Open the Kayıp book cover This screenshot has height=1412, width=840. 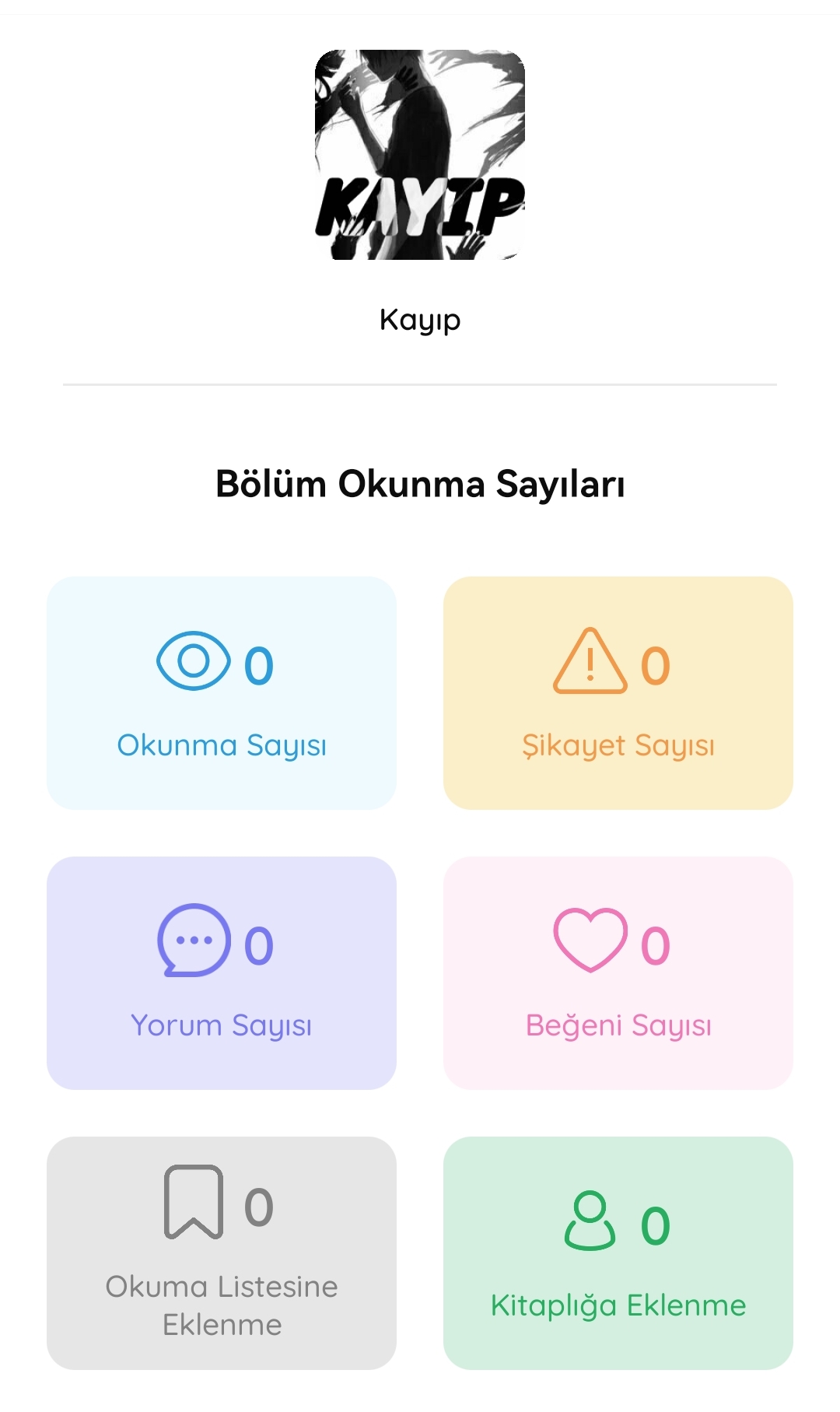click(x=420, y=155)
